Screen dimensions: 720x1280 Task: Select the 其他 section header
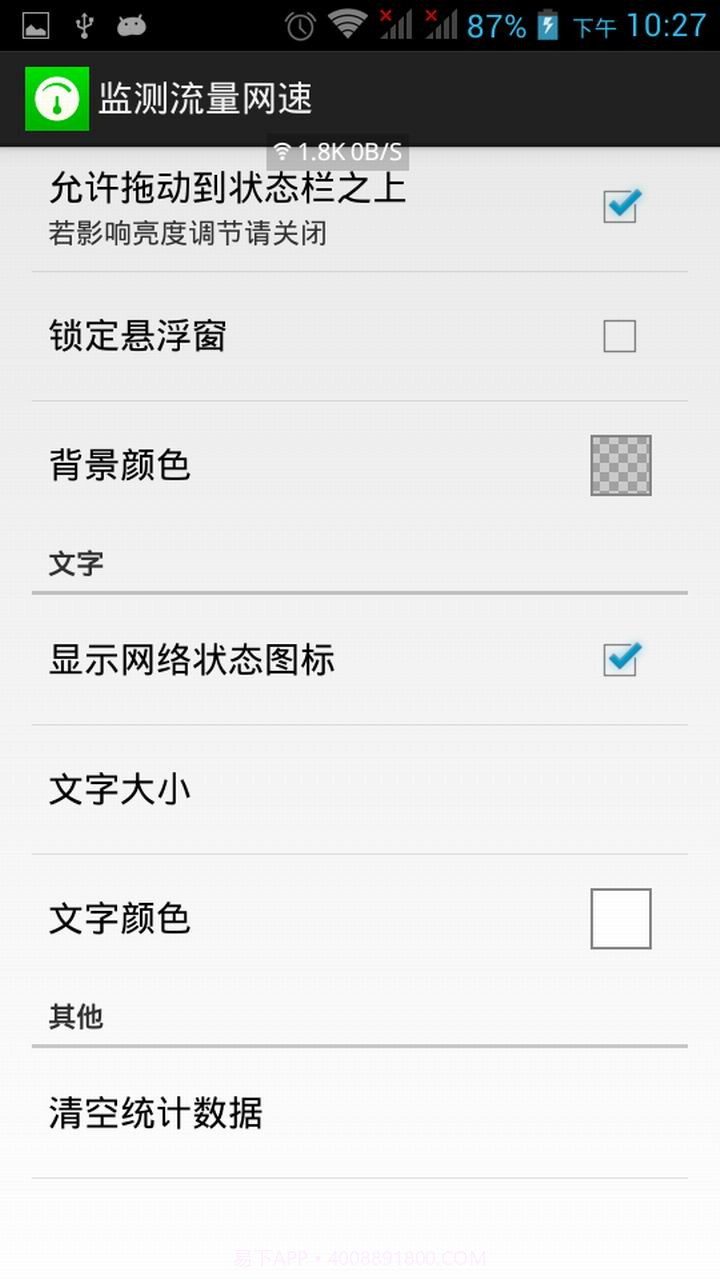point(75,1017)
